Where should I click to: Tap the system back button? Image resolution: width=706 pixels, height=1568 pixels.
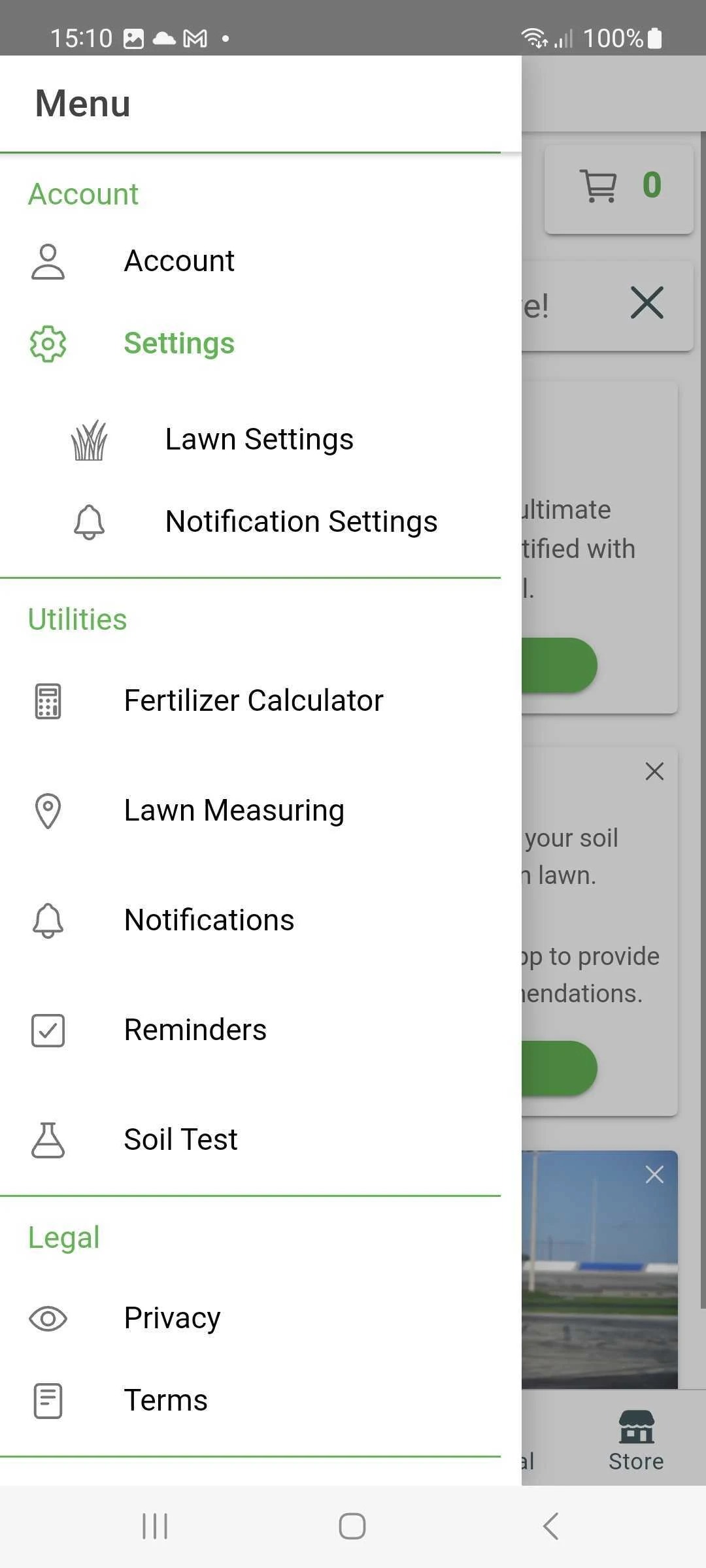[x=550, y=1527]
